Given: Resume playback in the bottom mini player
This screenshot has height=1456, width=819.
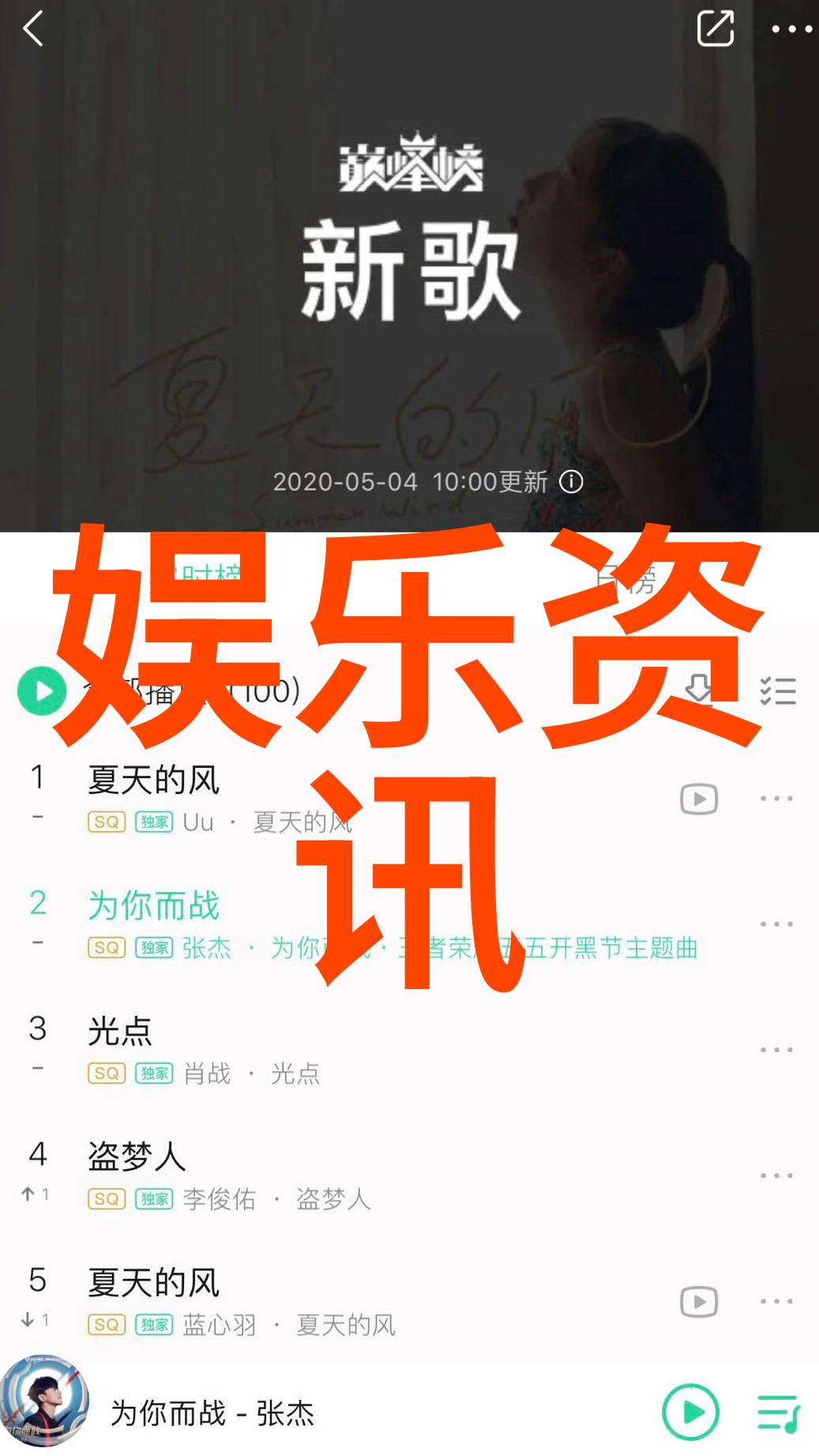Looking at the screenshot, I should click(x=691, y=1412).
